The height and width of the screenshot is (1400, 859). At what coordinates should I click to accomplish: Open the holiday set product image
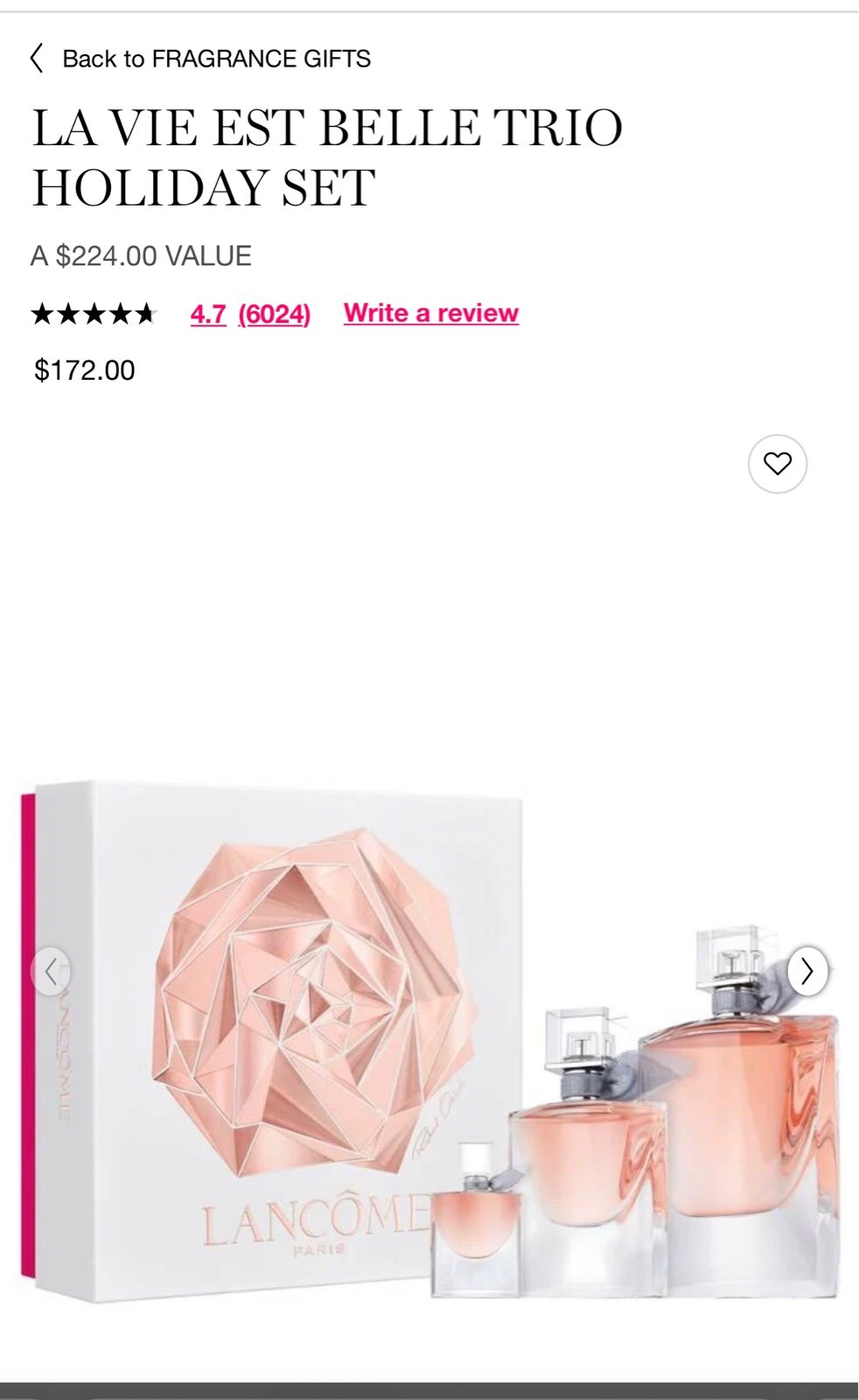[429, 1040]
